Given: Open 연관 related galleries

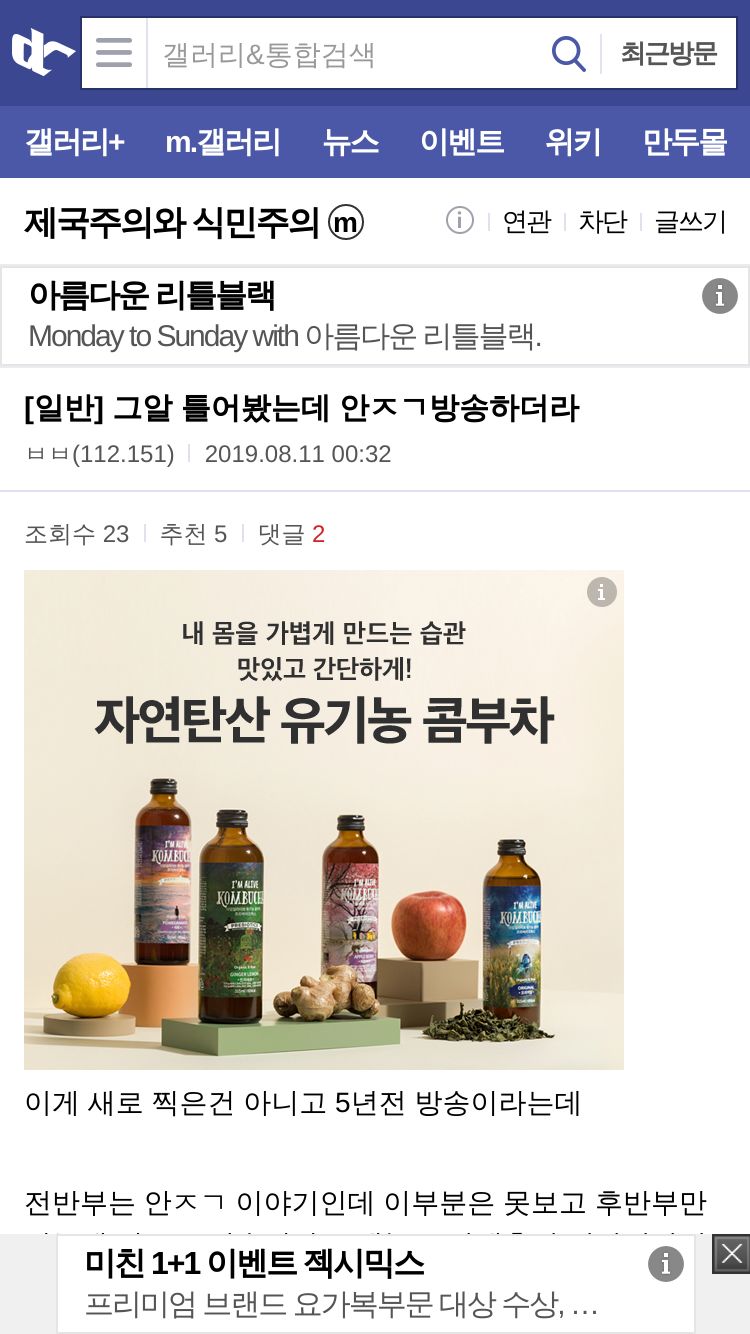Looking at the screenshot, I should (x=527, y=221).
